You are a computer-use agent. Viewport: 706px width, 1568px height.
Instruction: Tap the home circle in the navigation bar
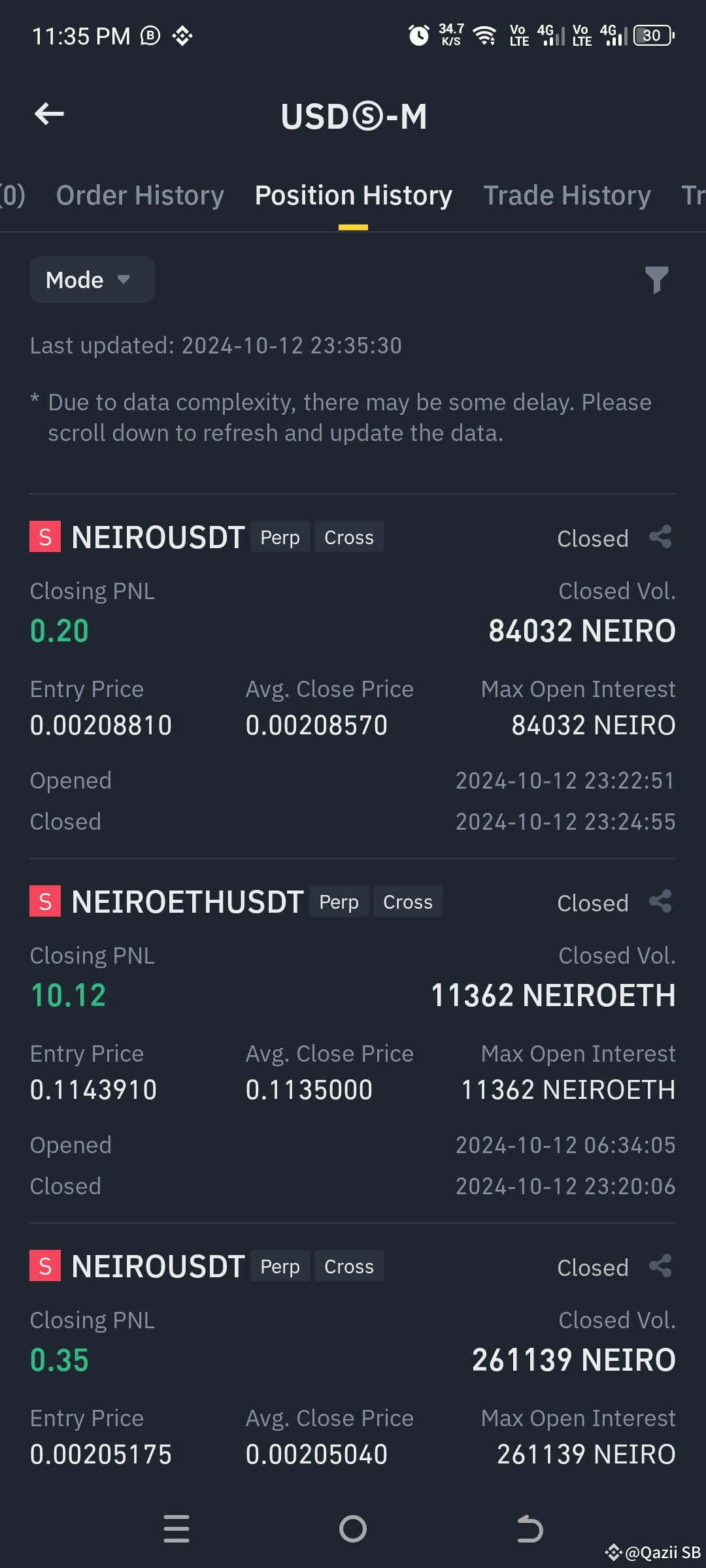(x=353, y=1529)
